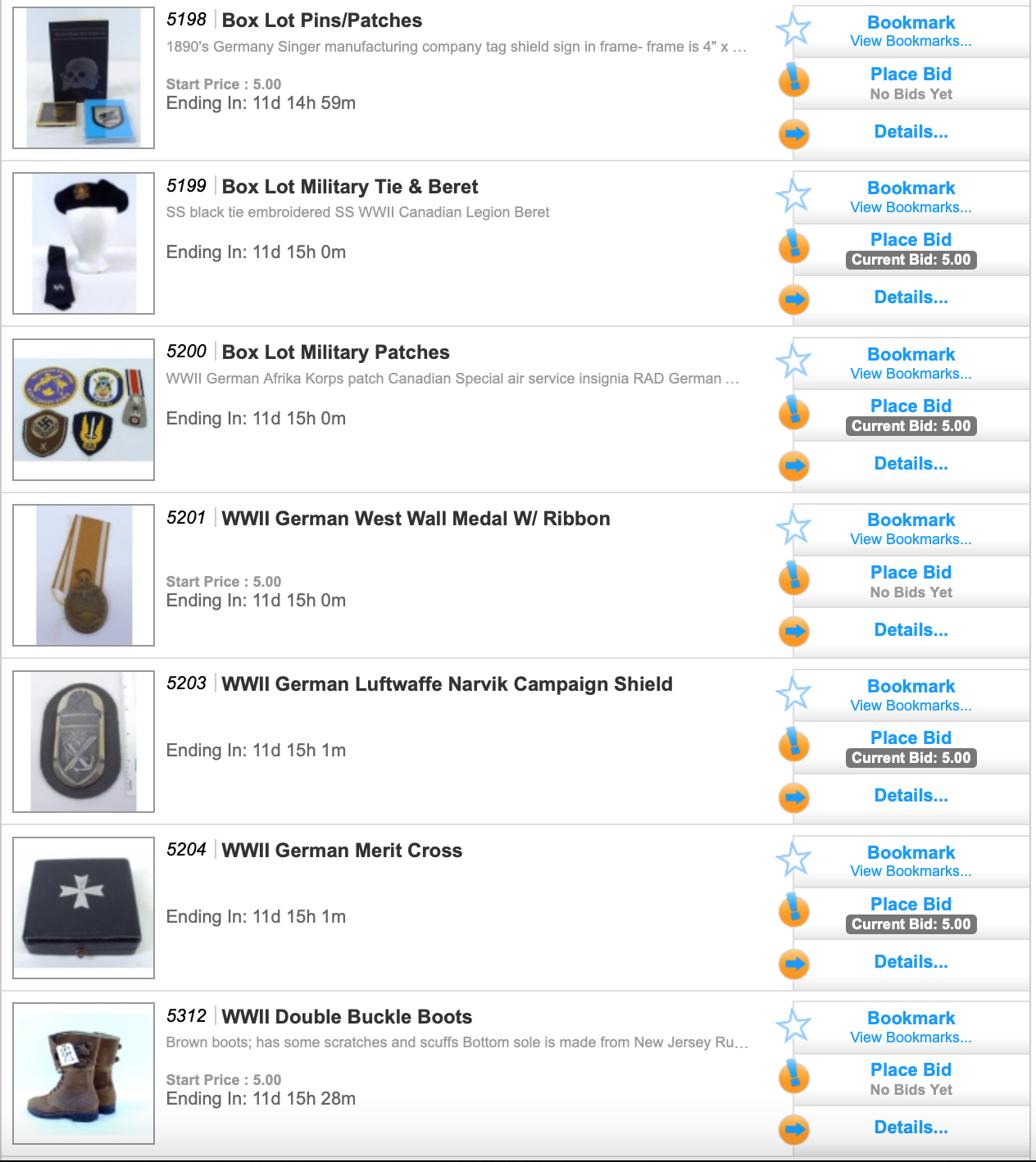Place bid on WWII German Merit Cross

[911, 905]
